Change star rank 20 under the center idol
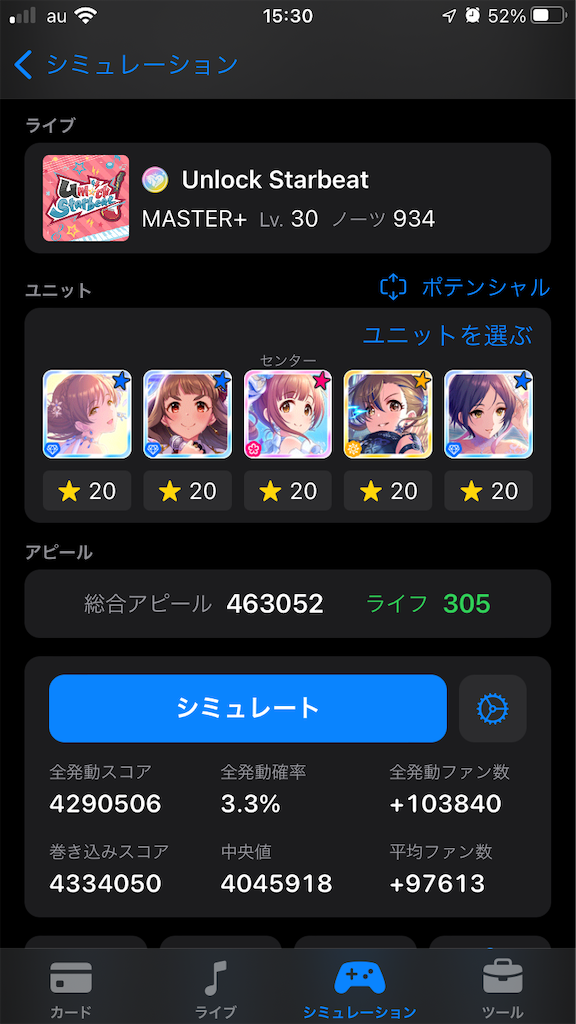This screenshot has width=576, height=1024. [288, 491]
